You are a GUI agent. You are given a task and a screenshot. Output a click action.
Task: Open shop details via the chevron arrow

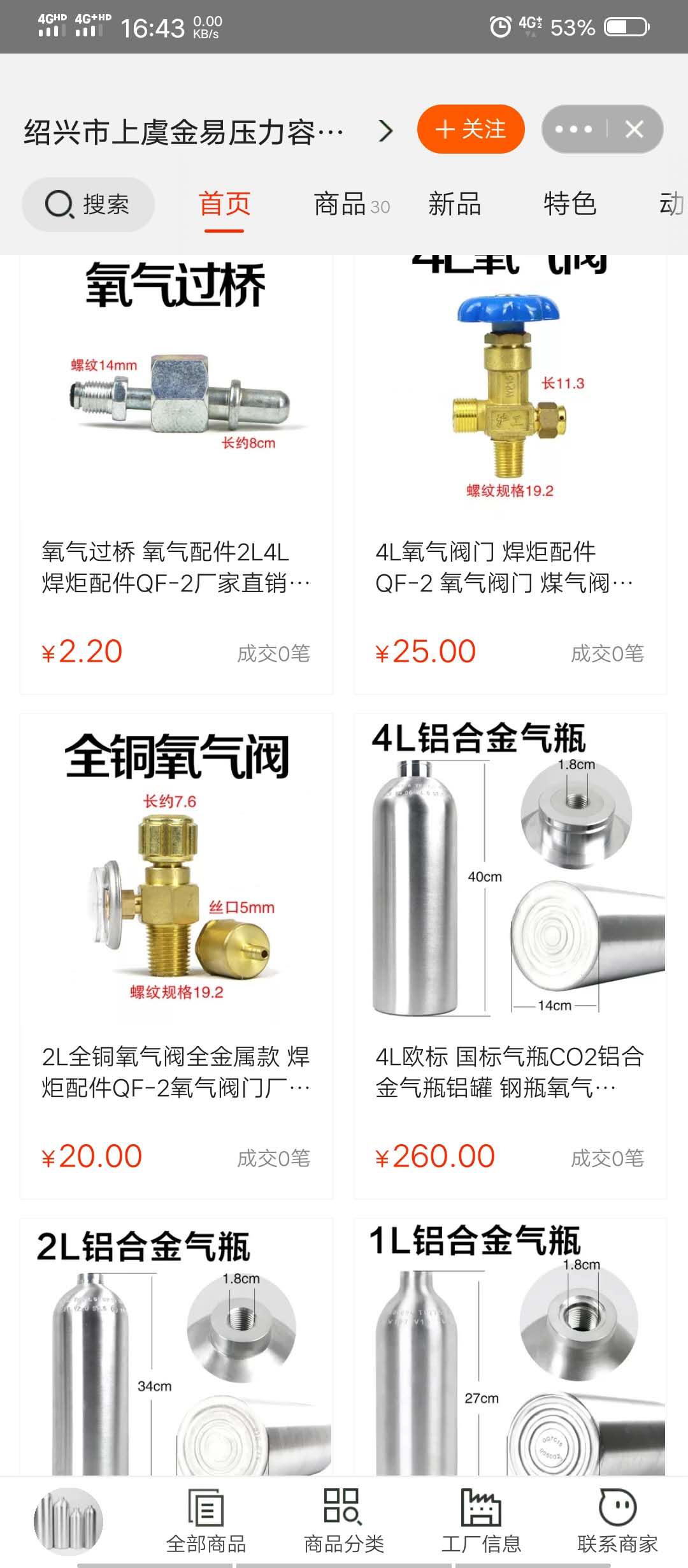385,131
